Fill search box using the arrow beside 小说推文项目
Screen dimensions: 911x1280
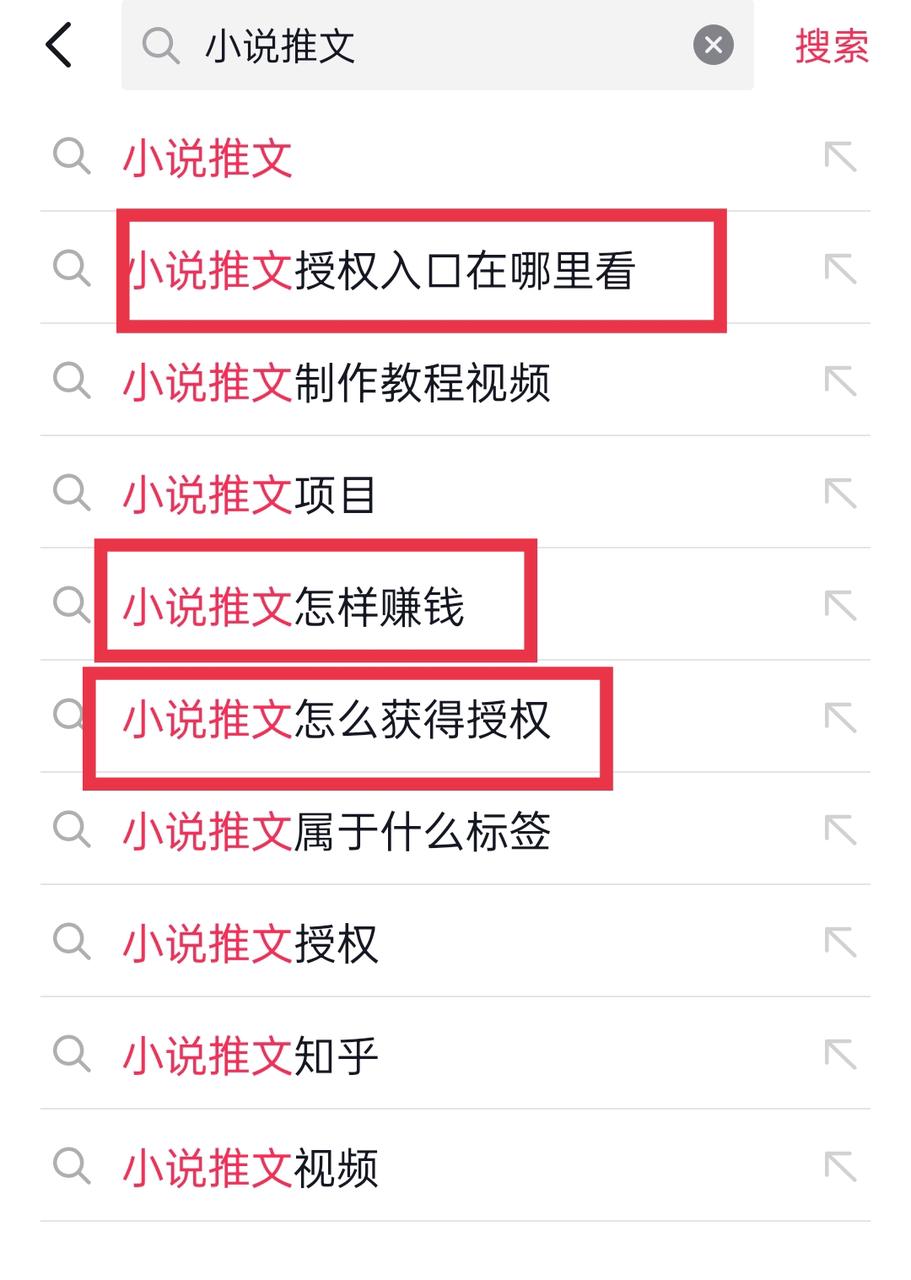(x=840, y=493)
